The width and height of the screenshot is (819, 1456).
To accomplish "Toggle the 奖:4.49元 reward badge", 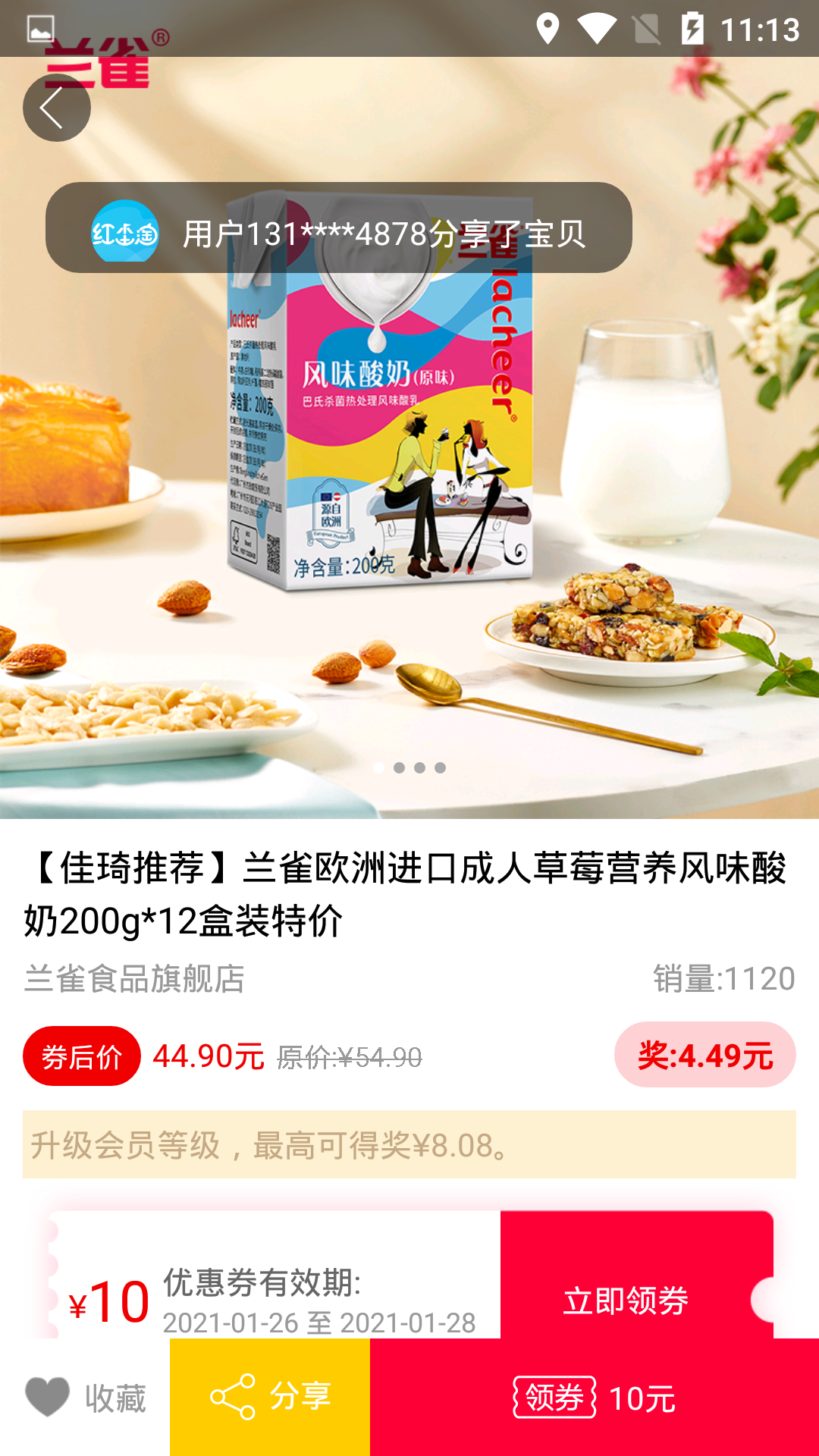I will coord(703,1055).
